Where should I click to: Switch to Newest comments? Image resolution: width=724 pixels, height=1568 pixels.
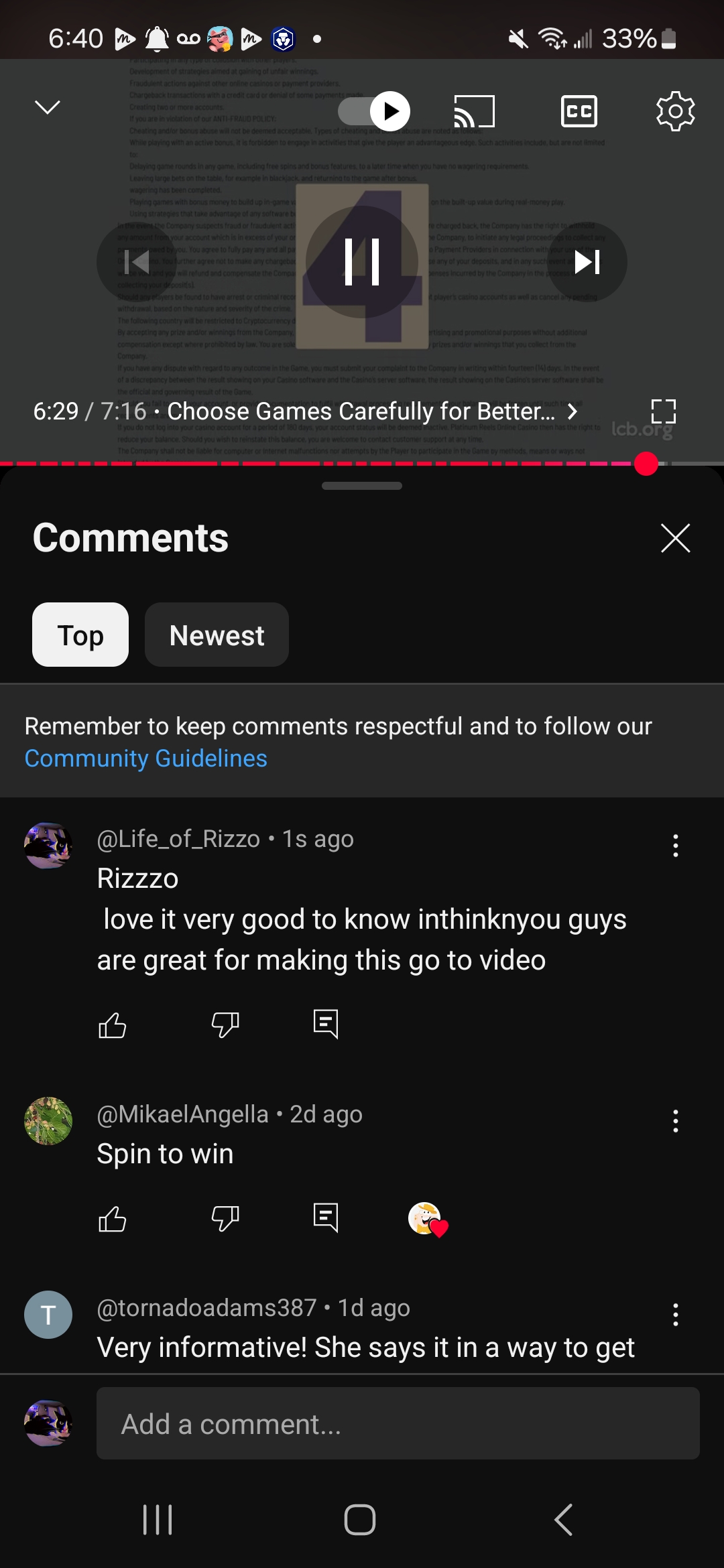[217, 635]
